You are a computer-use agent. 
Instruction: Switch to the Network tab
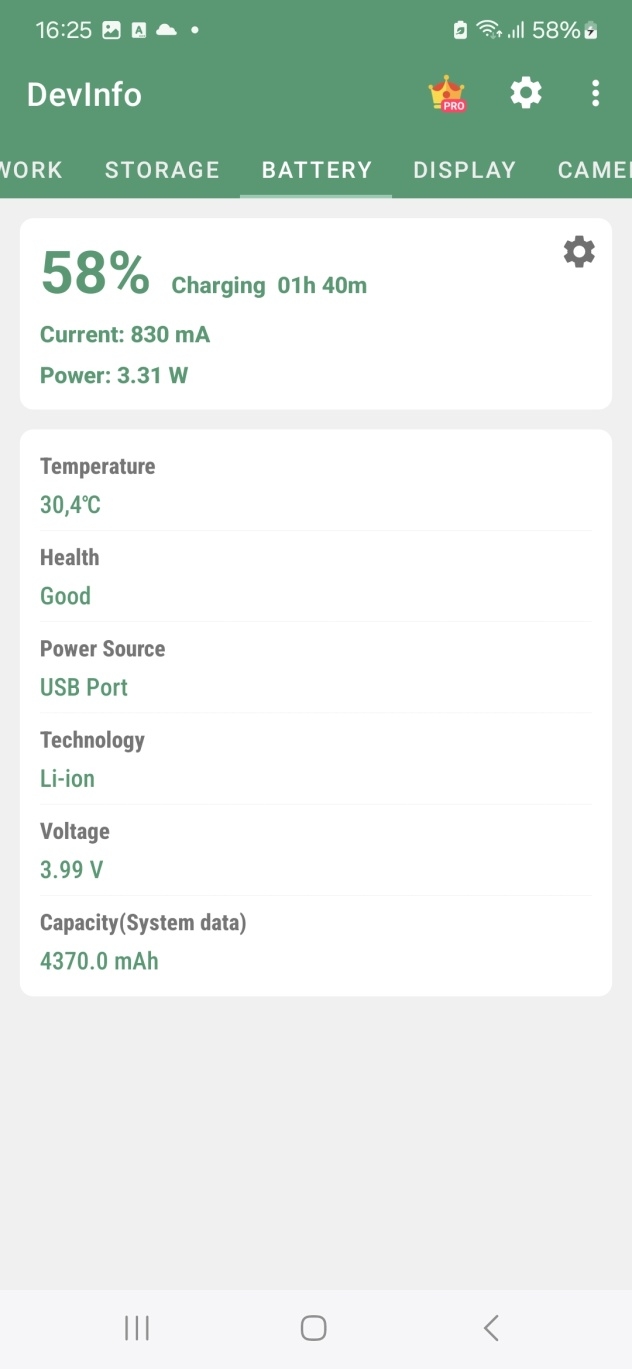(30, 170)
